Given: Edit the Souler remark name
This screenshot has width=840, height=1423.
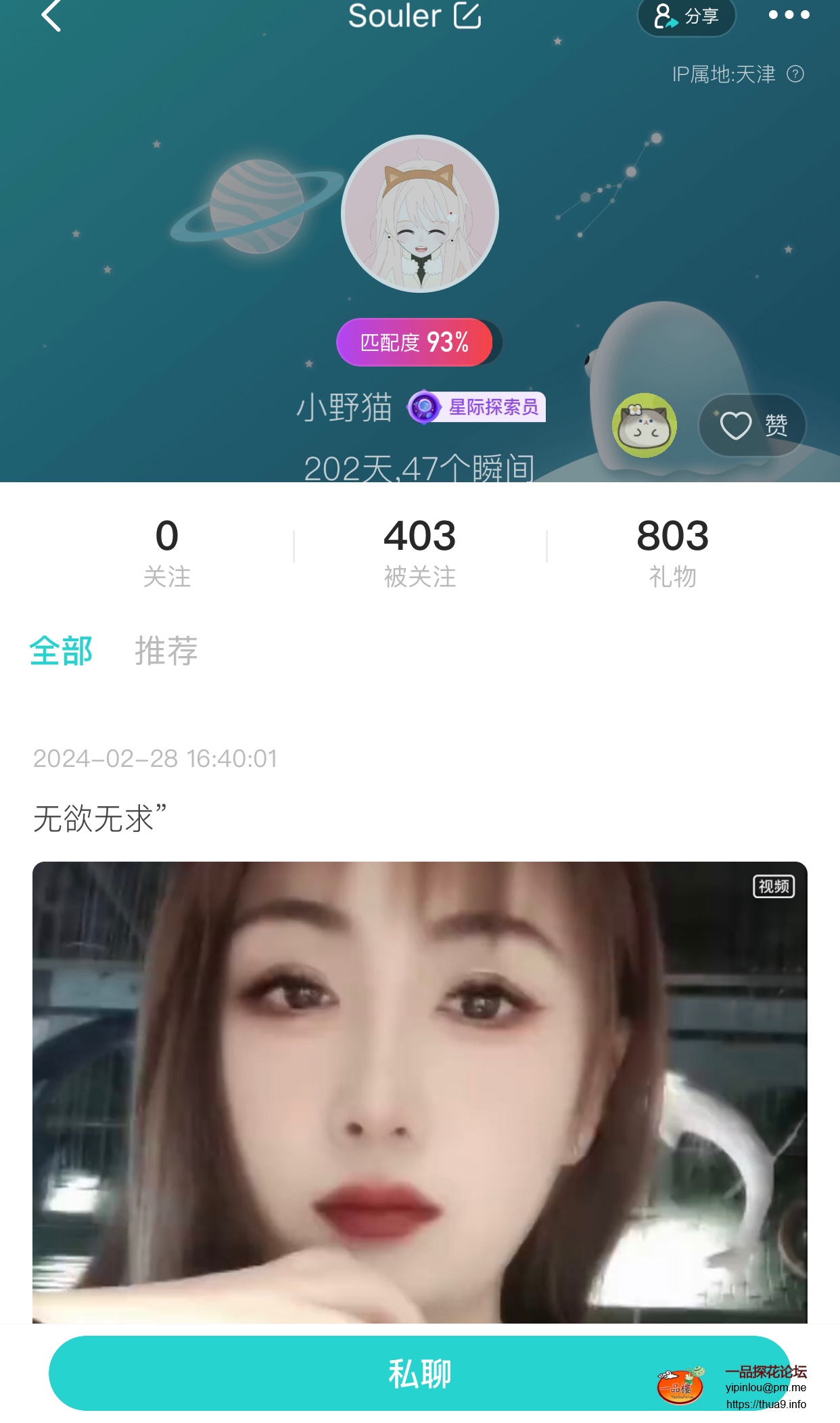Looking at the screenshot, I should tap(467, 15).
